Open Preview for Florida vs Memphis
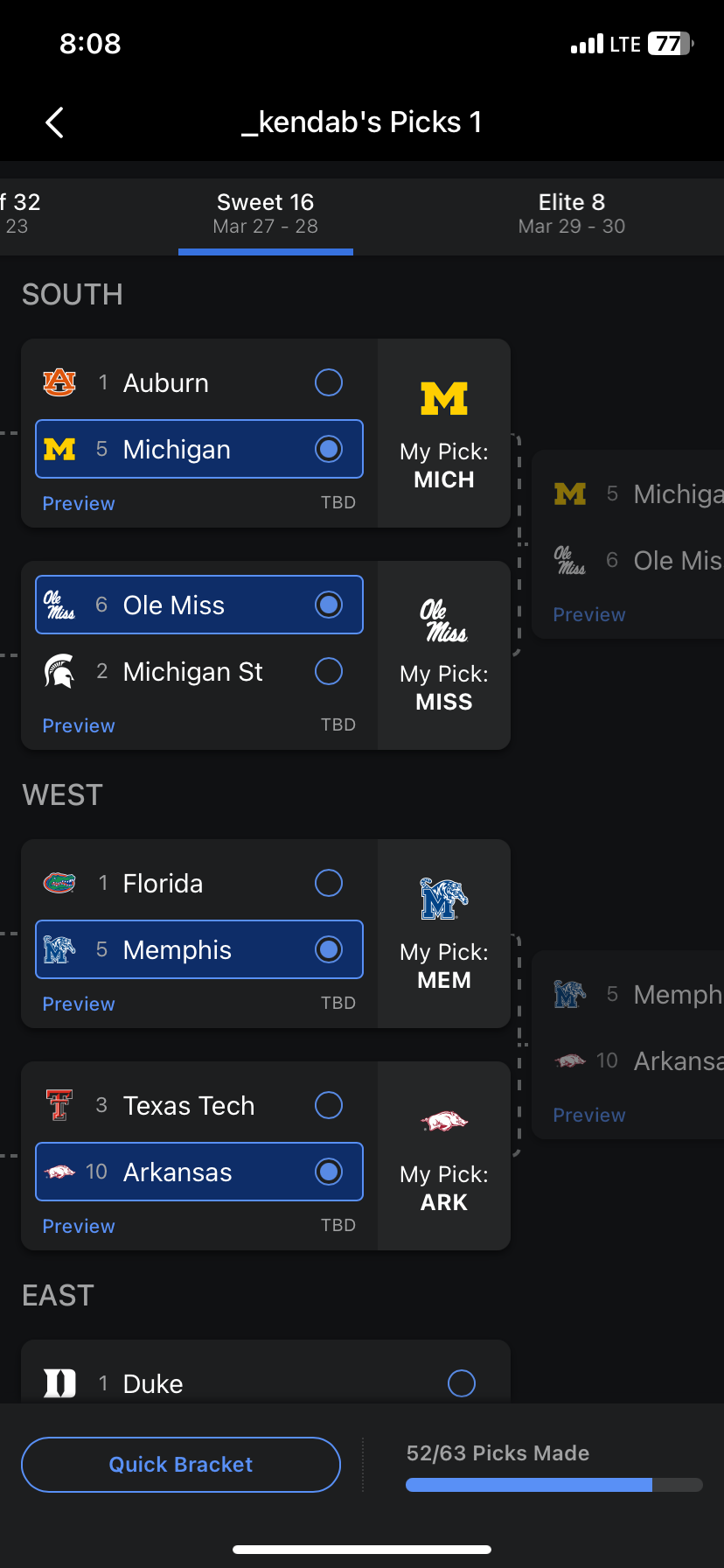Image resolution: width=724 pixels, height=1568 pixels. (x=79, y=1004)
